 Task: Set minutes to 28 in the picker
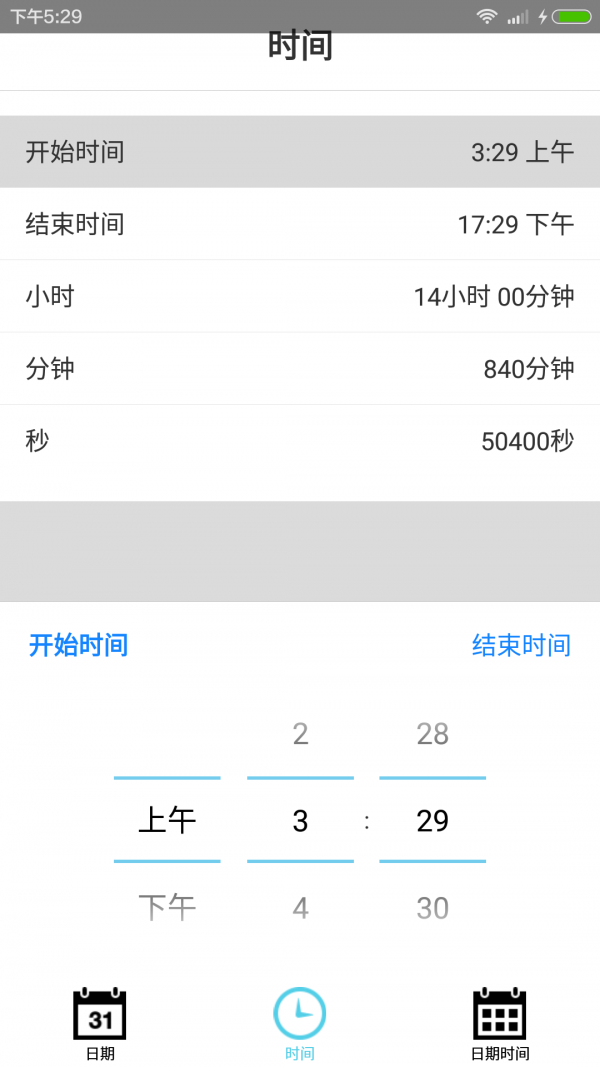coord(432,734)
